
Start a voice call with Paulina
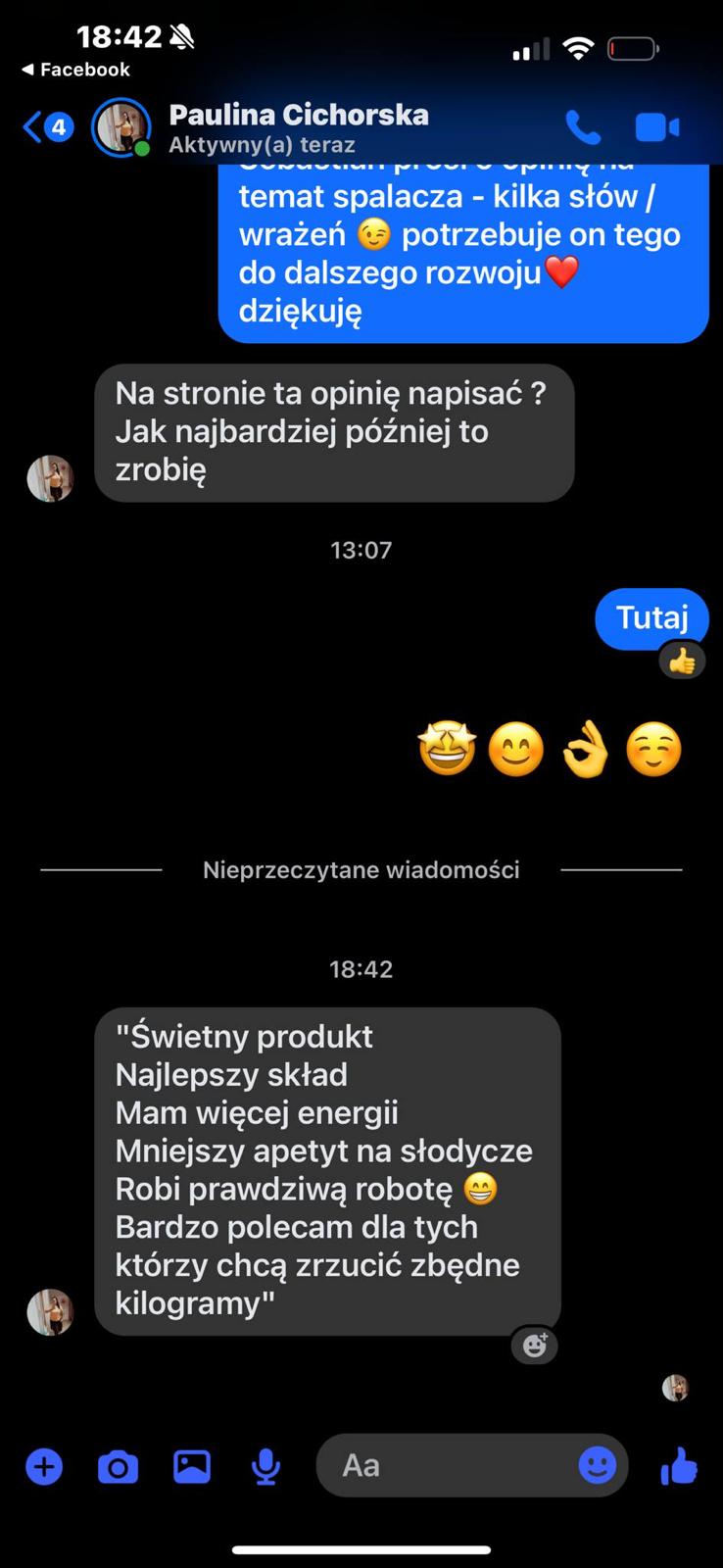point(583,127)
